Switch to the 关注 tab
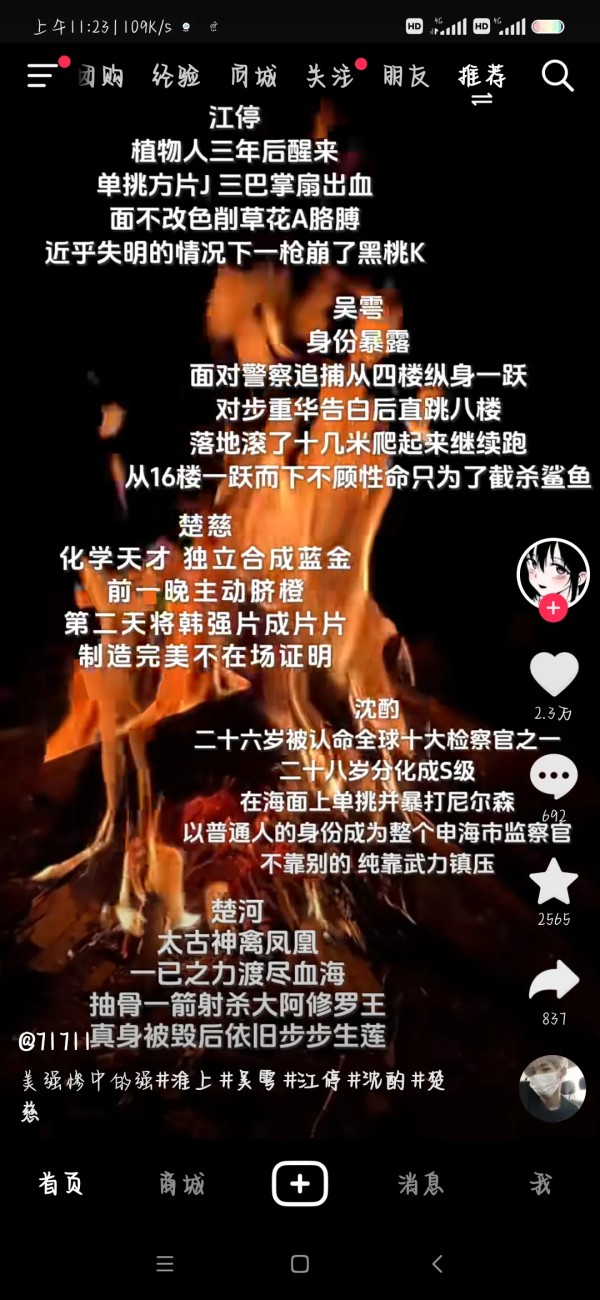 click(329, 76)
